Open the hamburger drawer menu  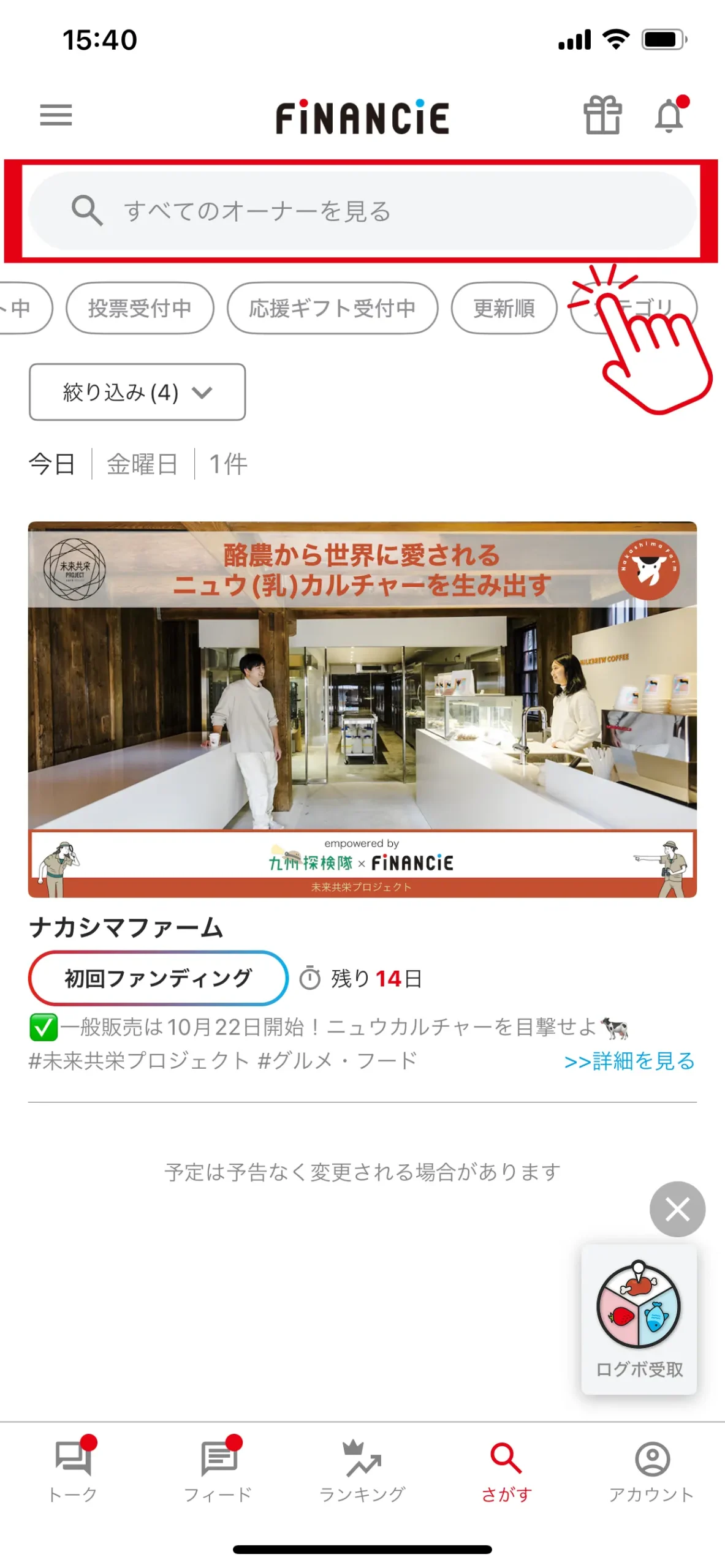(x=56, y=115)
